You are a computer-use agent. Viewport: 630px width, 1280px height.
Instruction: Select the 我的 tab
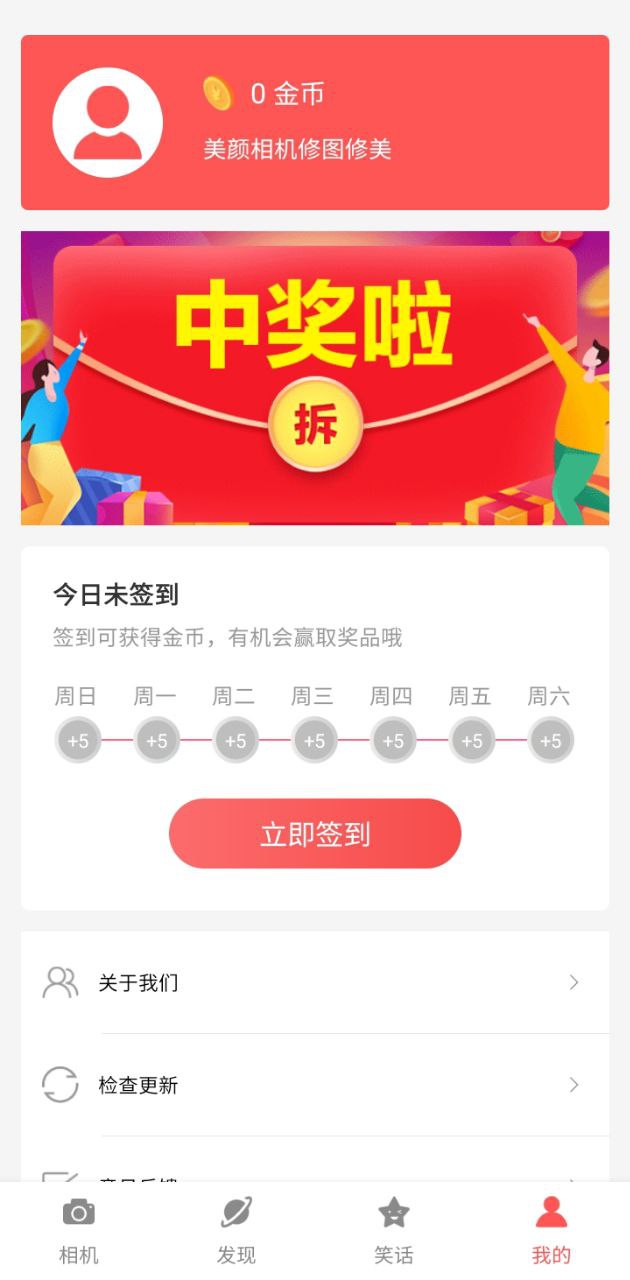click(550, 1231)
